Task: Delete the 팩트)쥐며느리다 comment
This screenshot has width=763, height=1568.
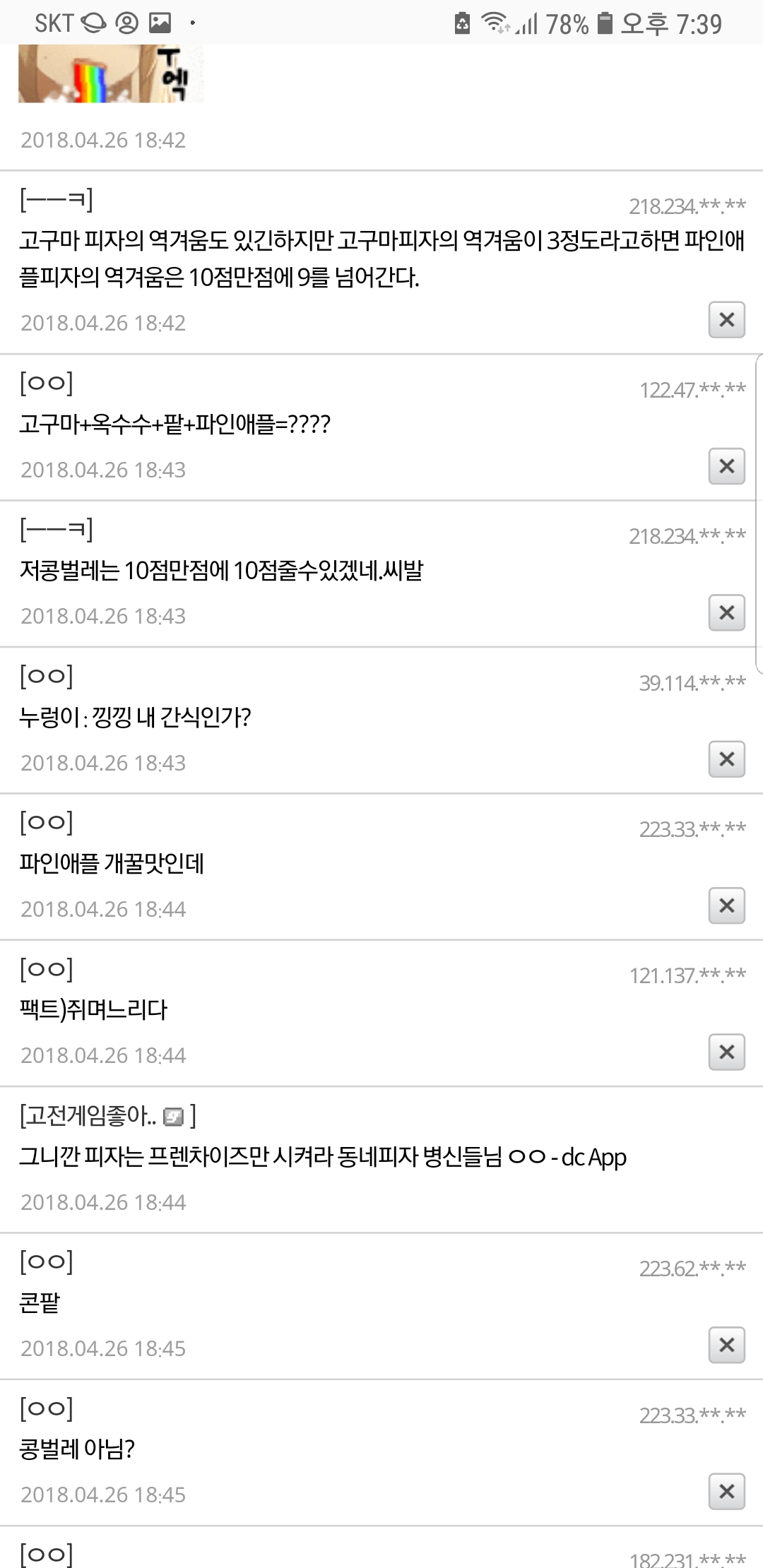Action: click(726, 1052)
